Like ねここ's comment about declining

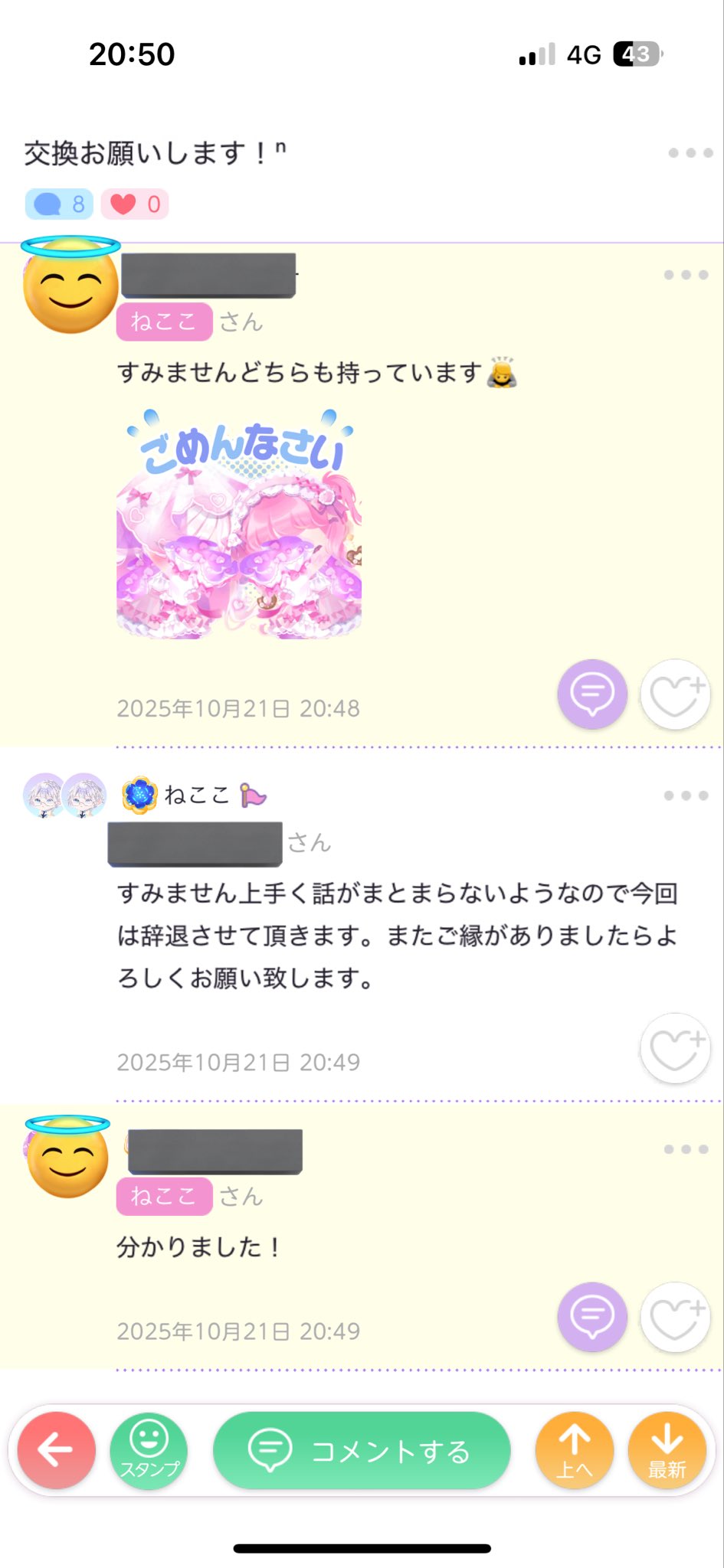pos(675,1047)
